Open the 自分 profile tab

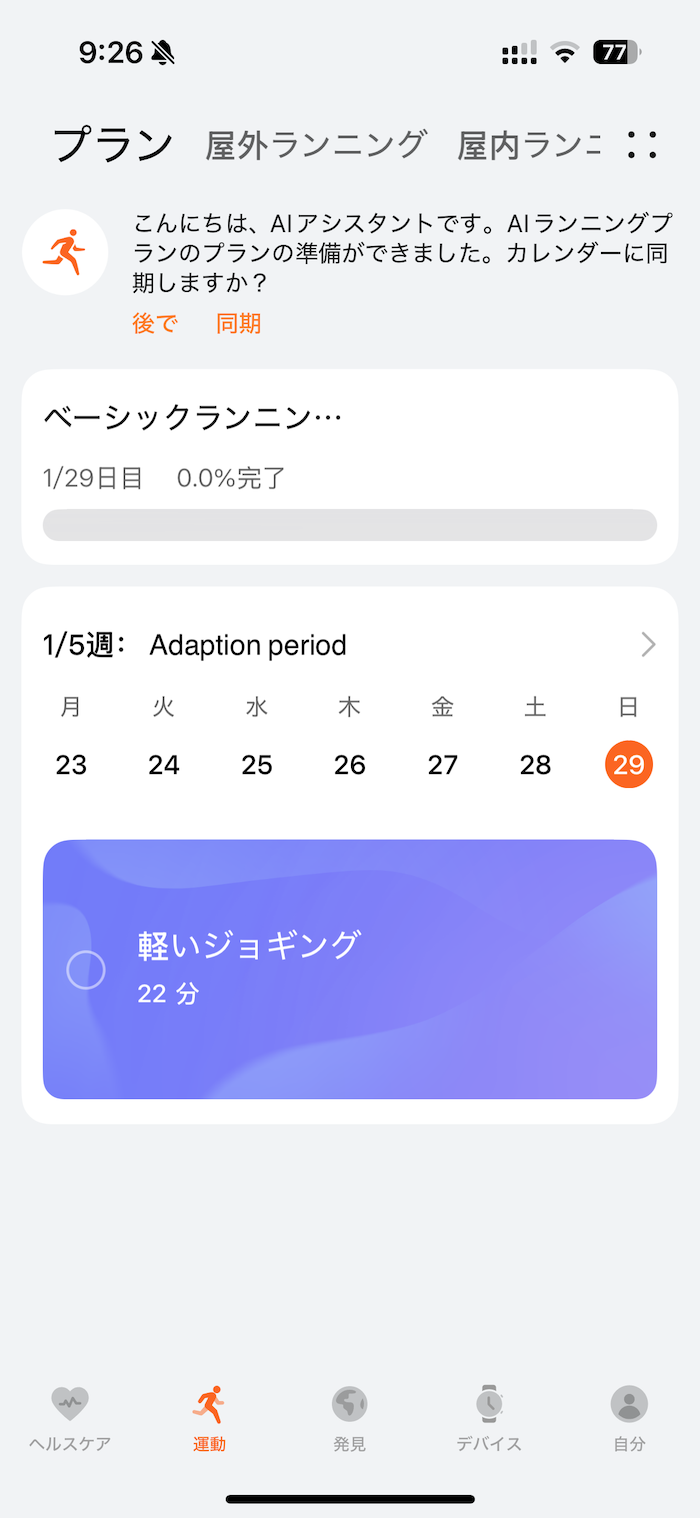pos(629,1419)
